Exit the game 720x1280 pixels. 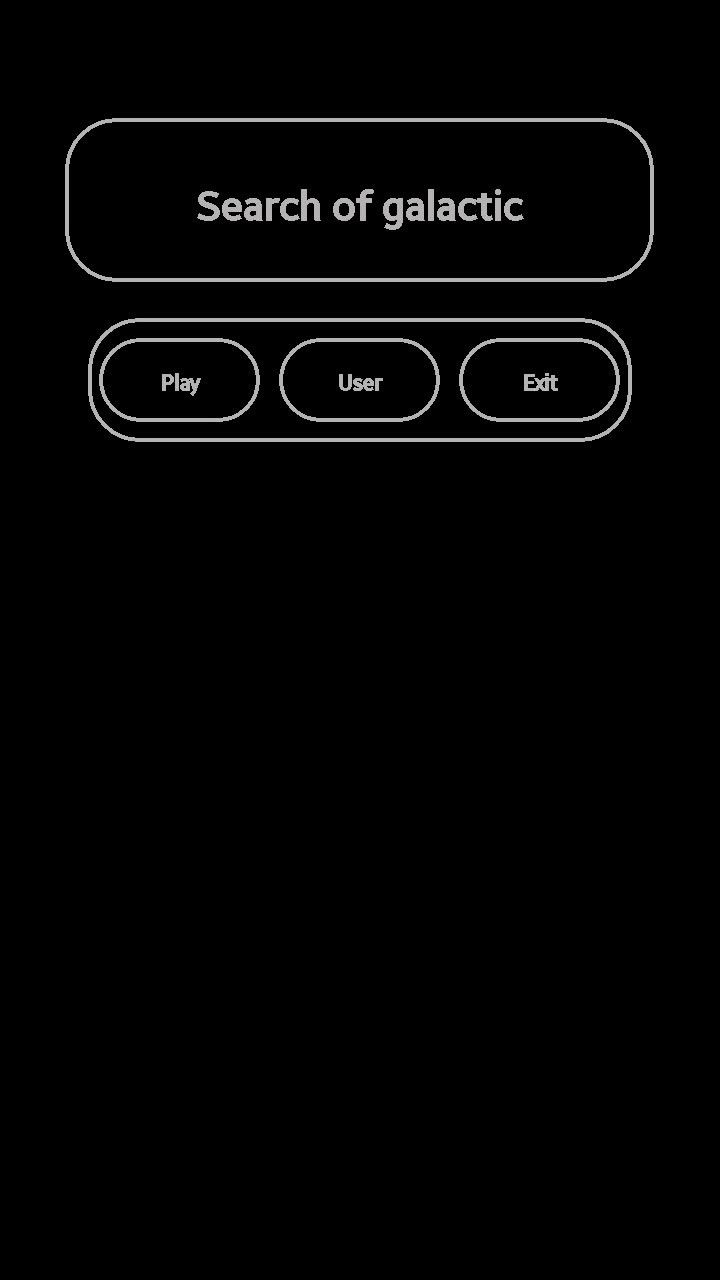click(x=539, y=380)
